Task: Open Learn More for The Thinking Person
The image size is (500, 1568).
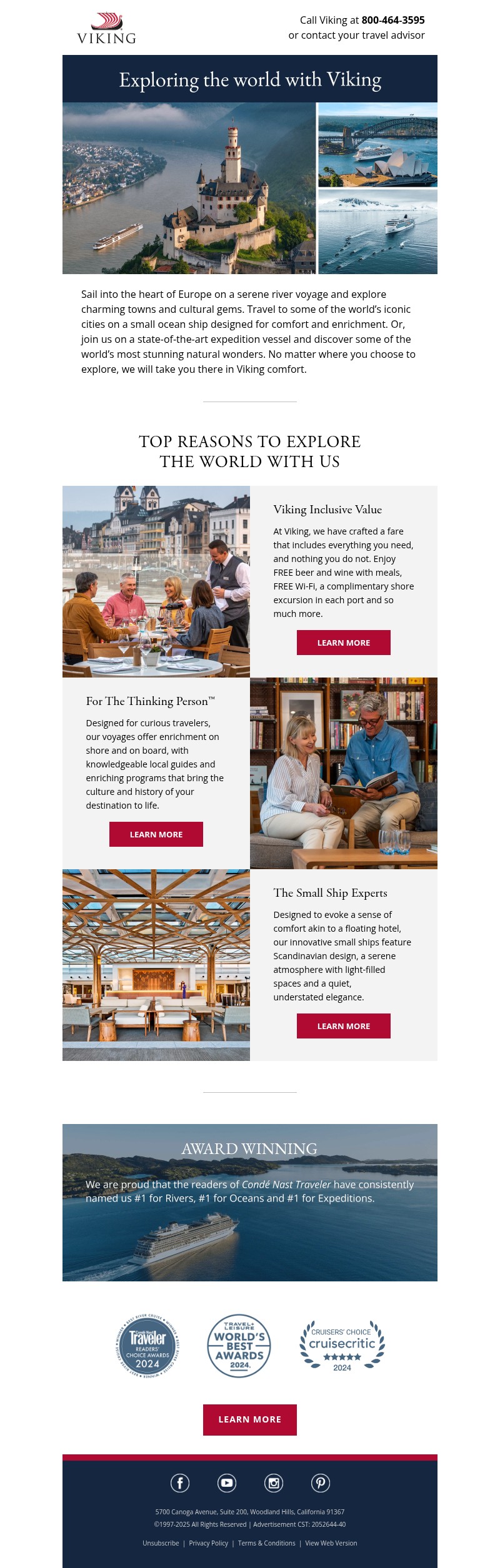Action: click(156, 834)
